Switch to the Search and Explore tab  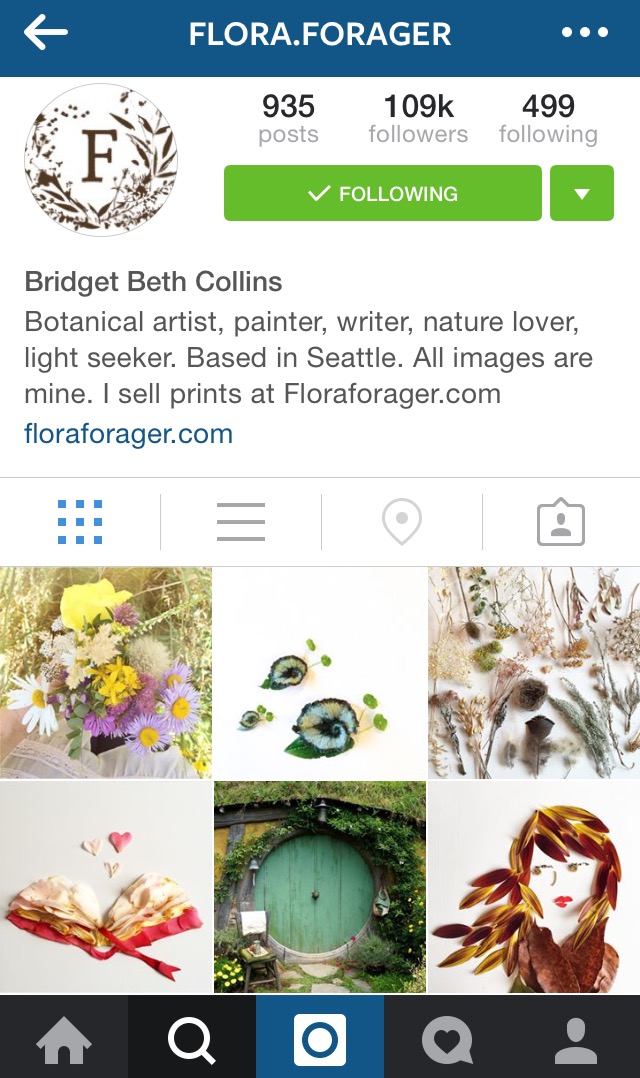coord(192,1038)
